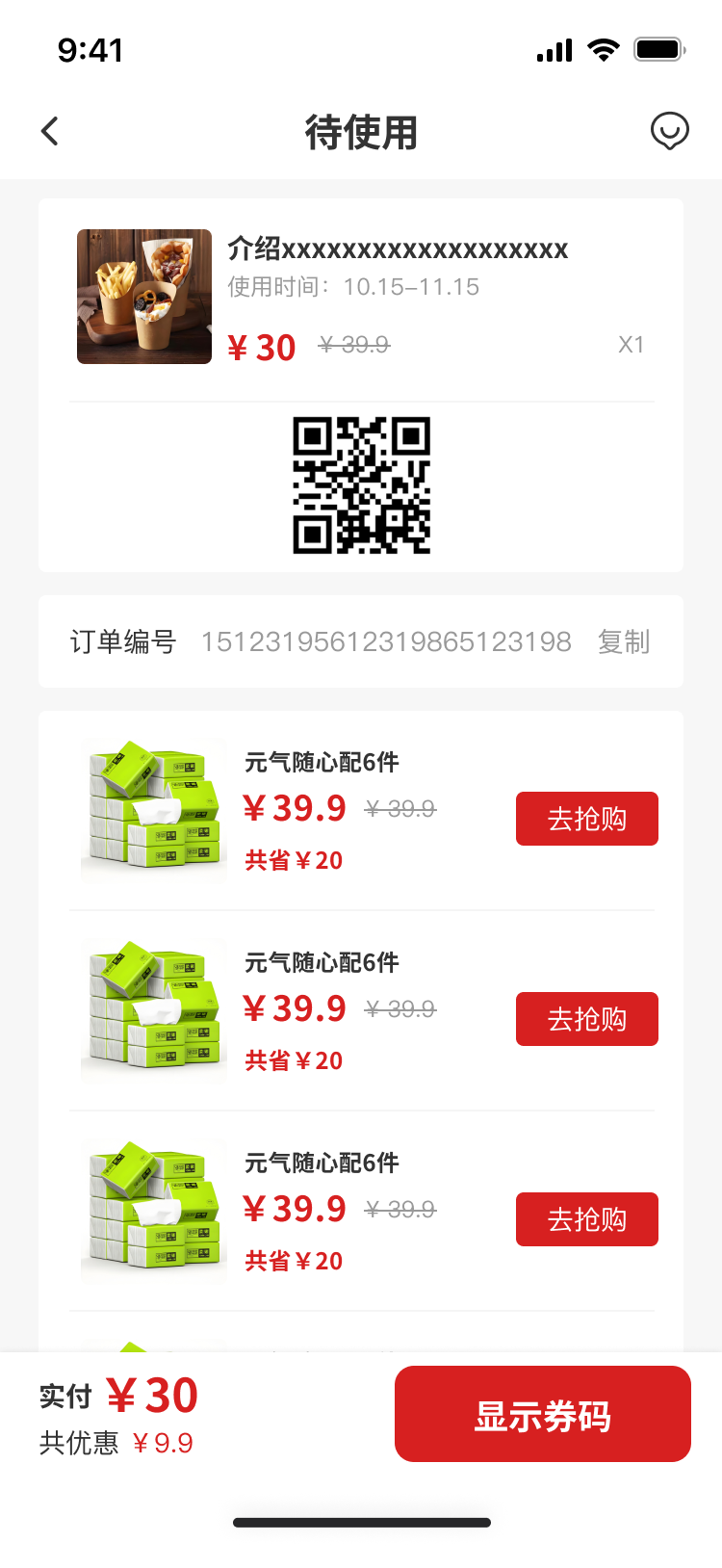The height and width of the screenshot is (1568, 722).
Task: Tap the 显示券码 button
Action: [x=542, y=1414]
